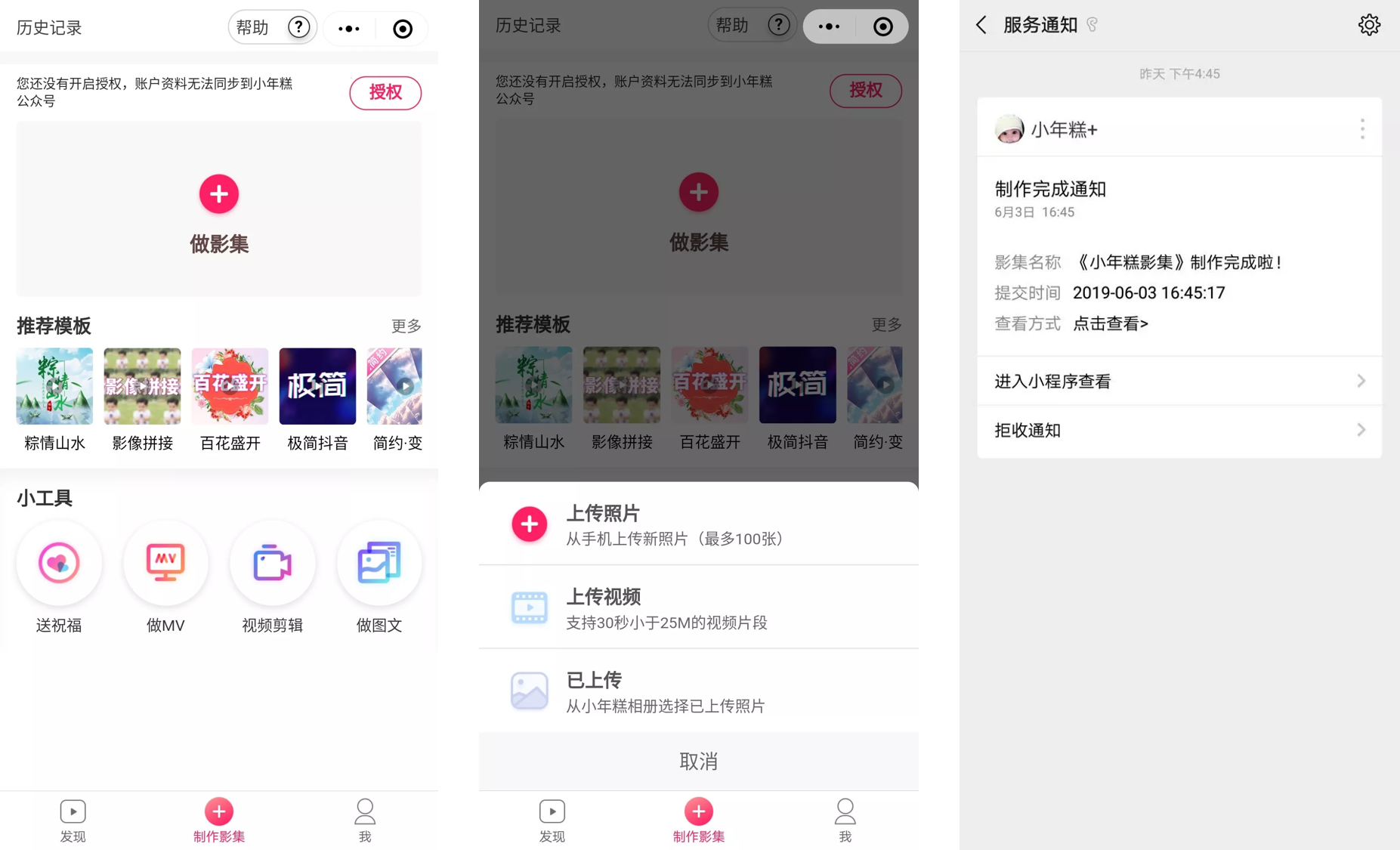Open the 送祝福 tool
The width and height of the screenshot is (1400, 850).
tap(59, 564)
